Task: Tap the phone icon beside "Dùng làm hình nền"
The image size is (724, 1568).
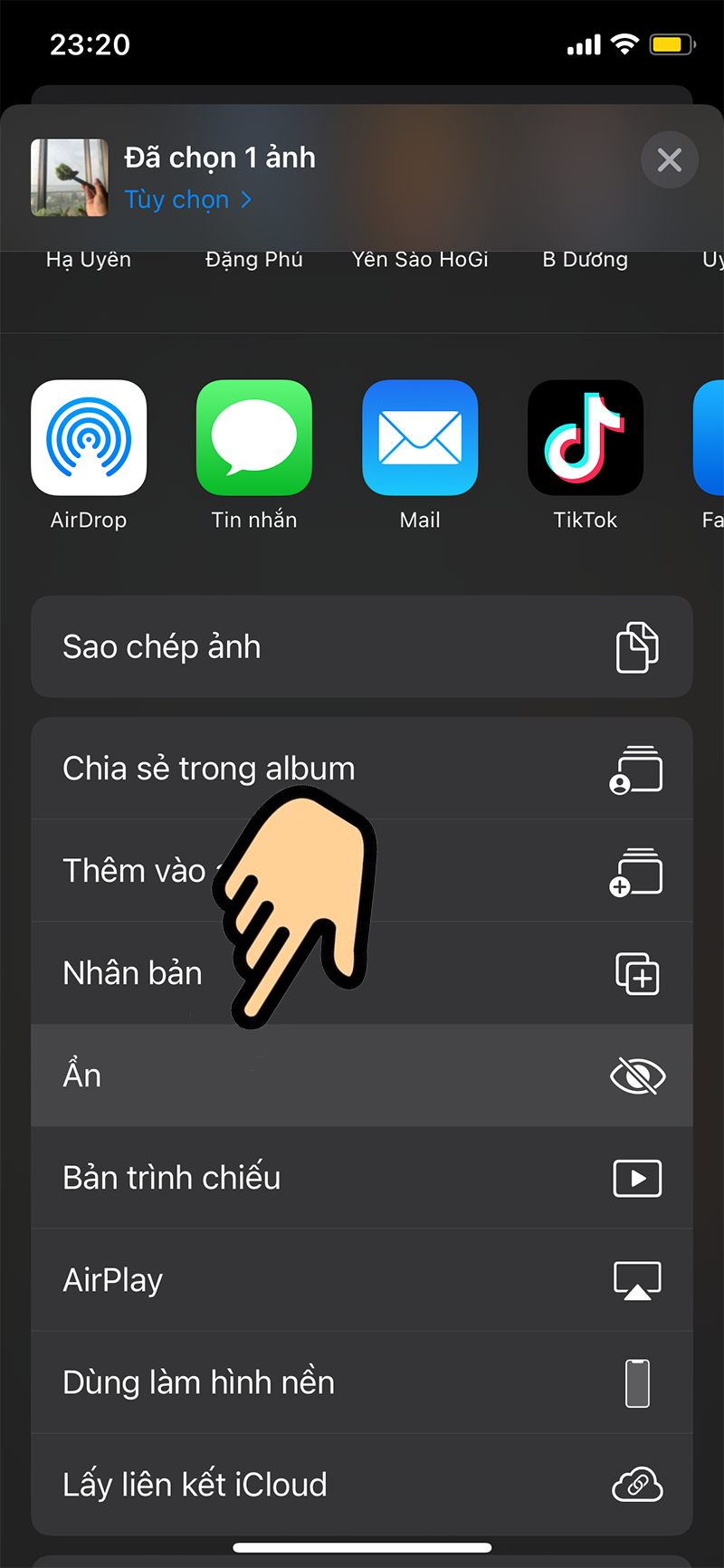Action: coord(637,1382)
